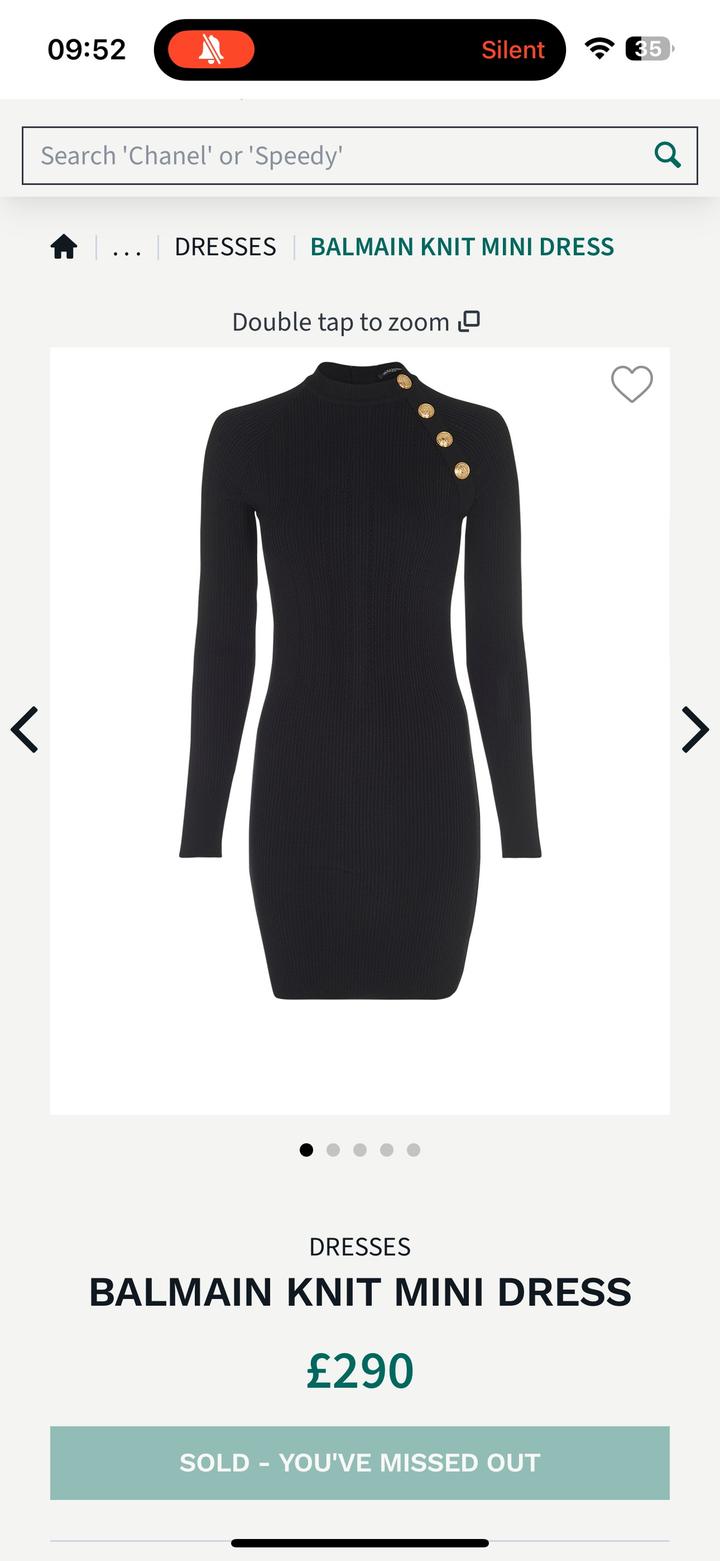Jump to the fifth image dot
The height and width of the screenshot is (1561, 720).
(x=414, y=1150)
